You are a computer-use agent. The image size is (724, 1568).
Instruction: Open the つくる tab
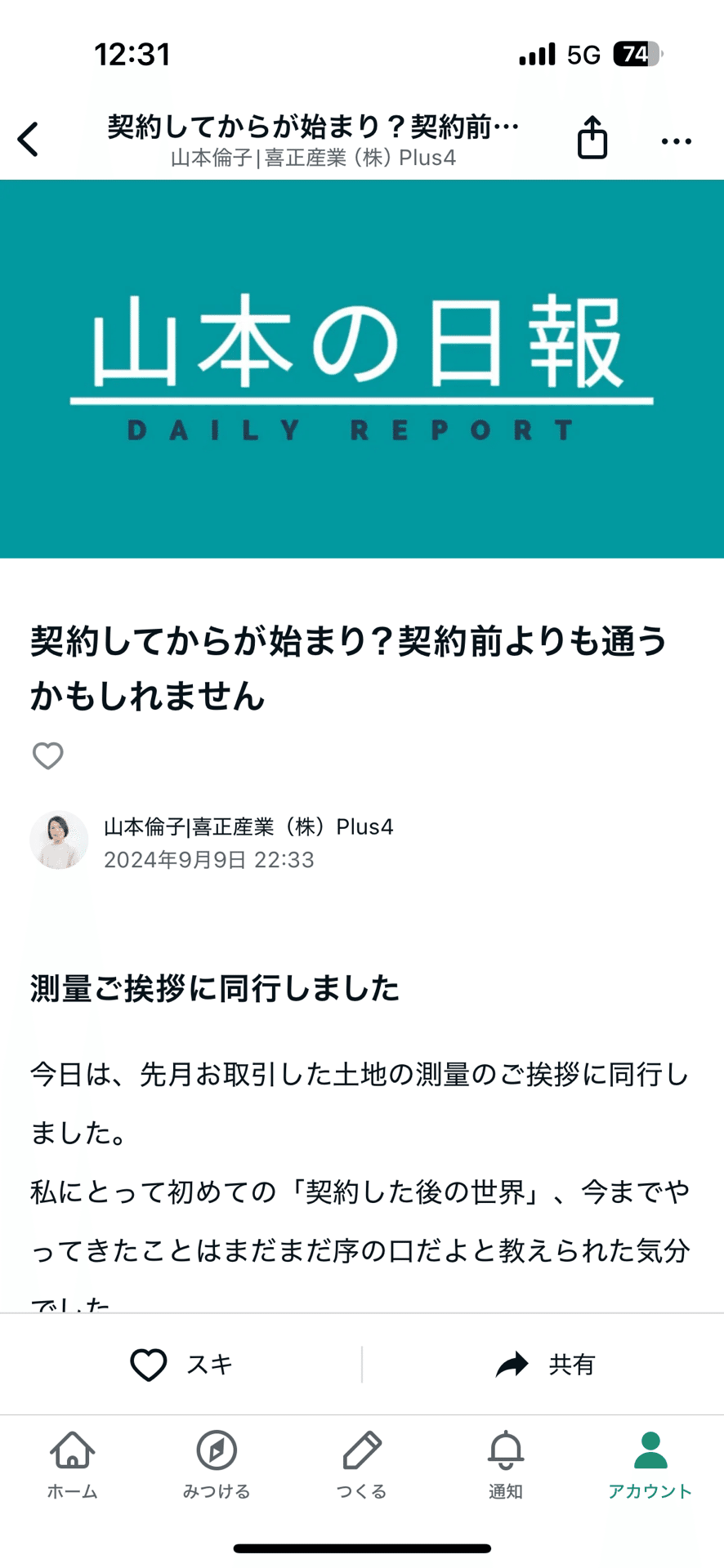(x=361, y=1463)
